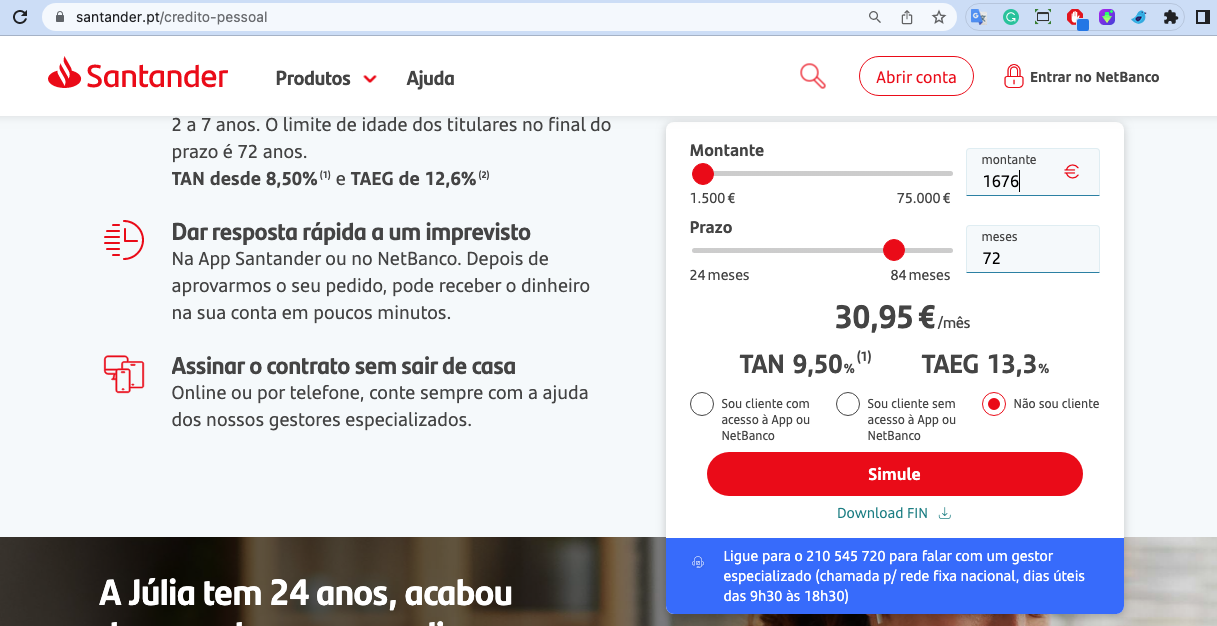Tap the red Simule button
This screenshot has height=626, width=1217.
coord(894,474)
